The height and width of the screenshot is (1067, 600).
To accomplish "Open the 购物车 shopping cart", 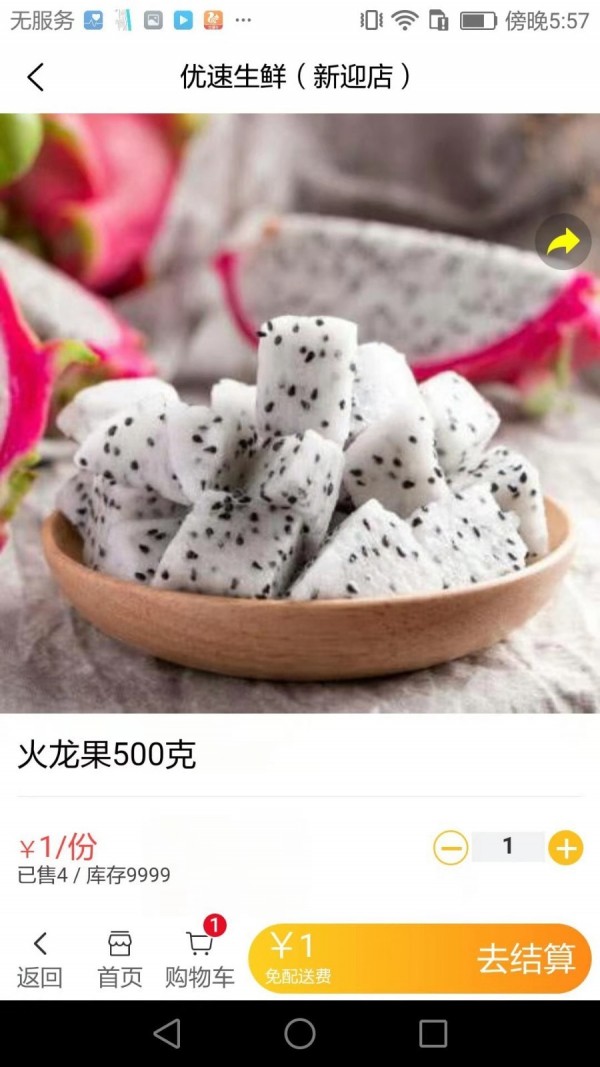I will tap(199, 960).
